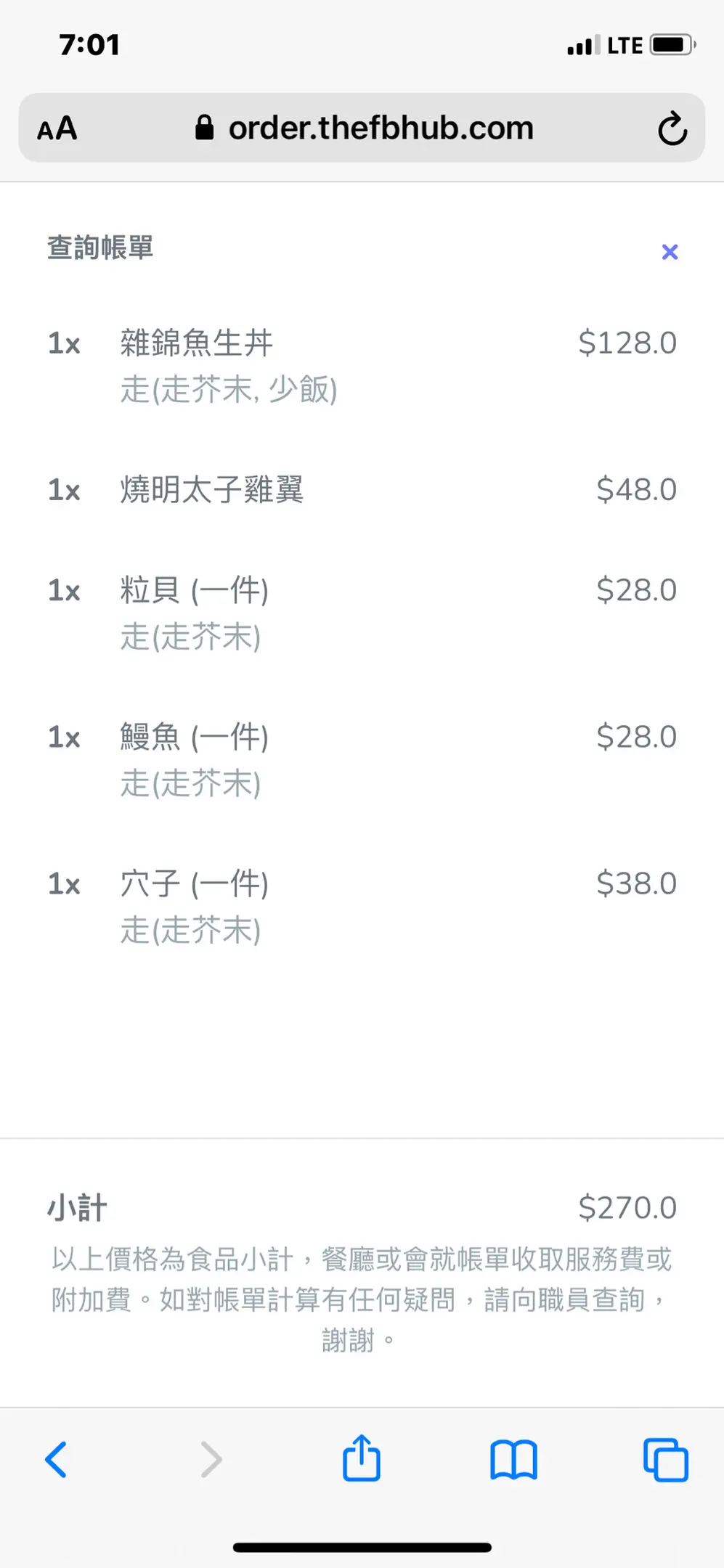Image resolution: width=724 pixels, height=1568 pixels.
Task: Tap the order.thefbhub.com address bar
Action: pos(363,128)
